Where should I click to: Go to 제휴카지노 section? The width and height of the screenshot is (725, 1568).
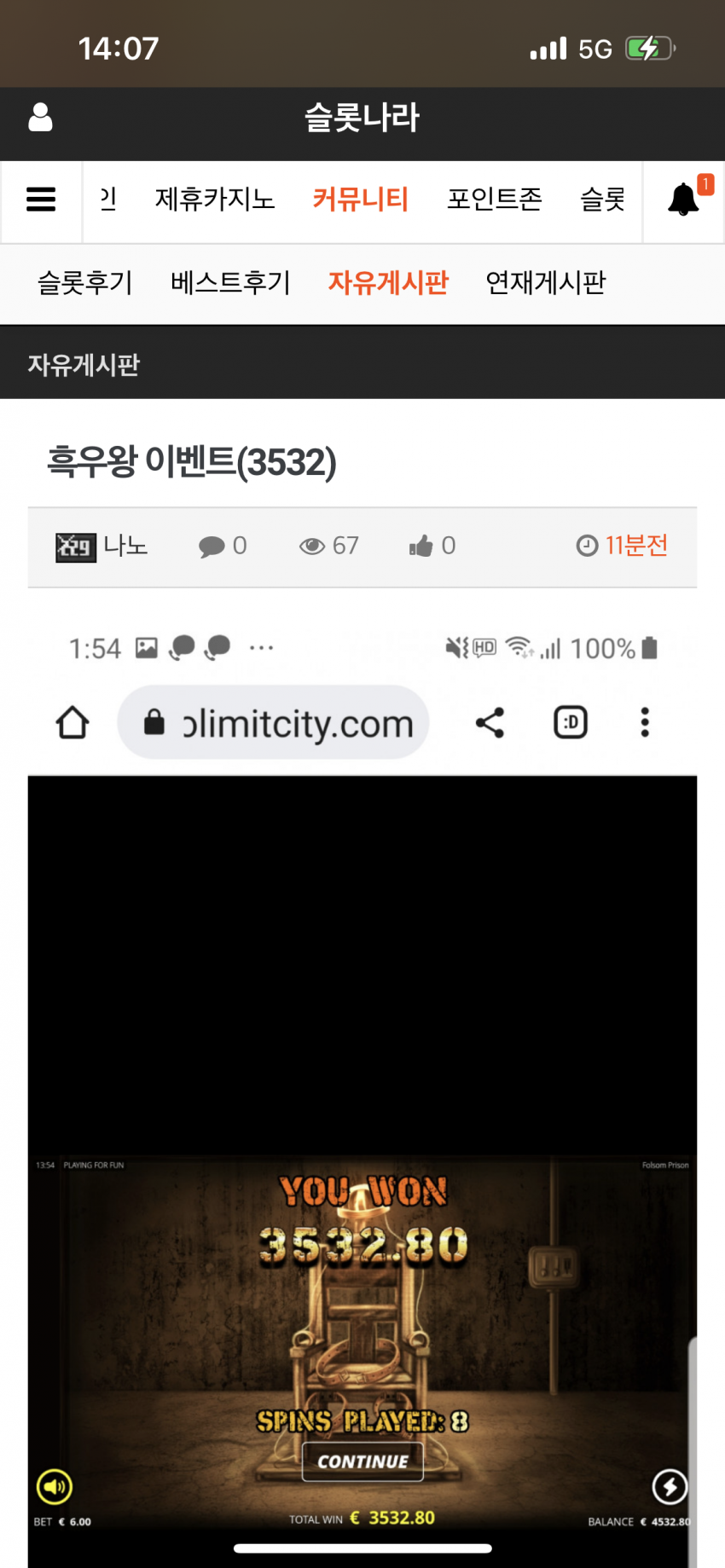[x=215, y=199]
